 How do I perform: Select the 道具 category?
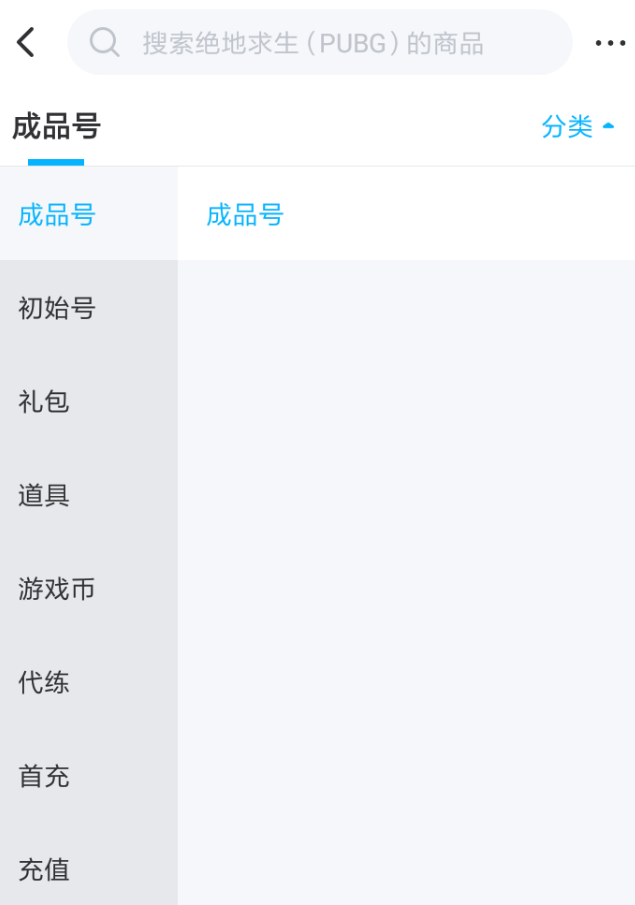click(44, 495)
